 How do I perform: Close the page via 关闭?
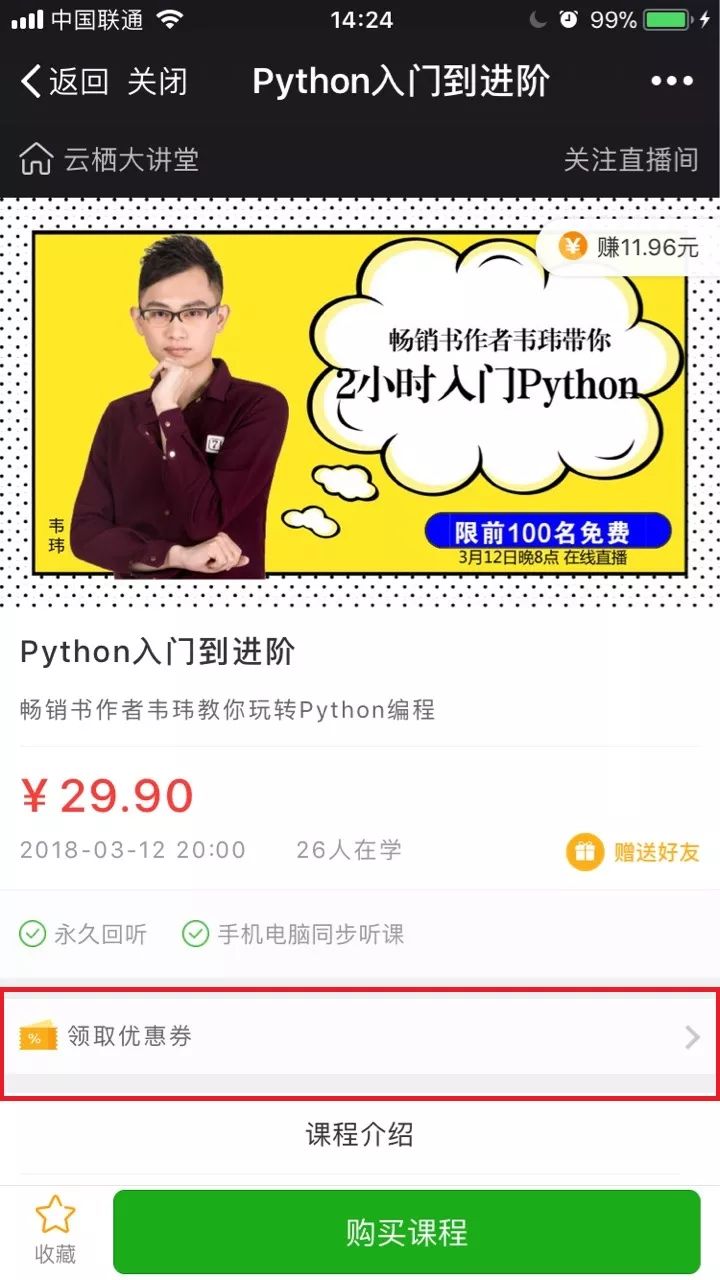coord(157,81)
